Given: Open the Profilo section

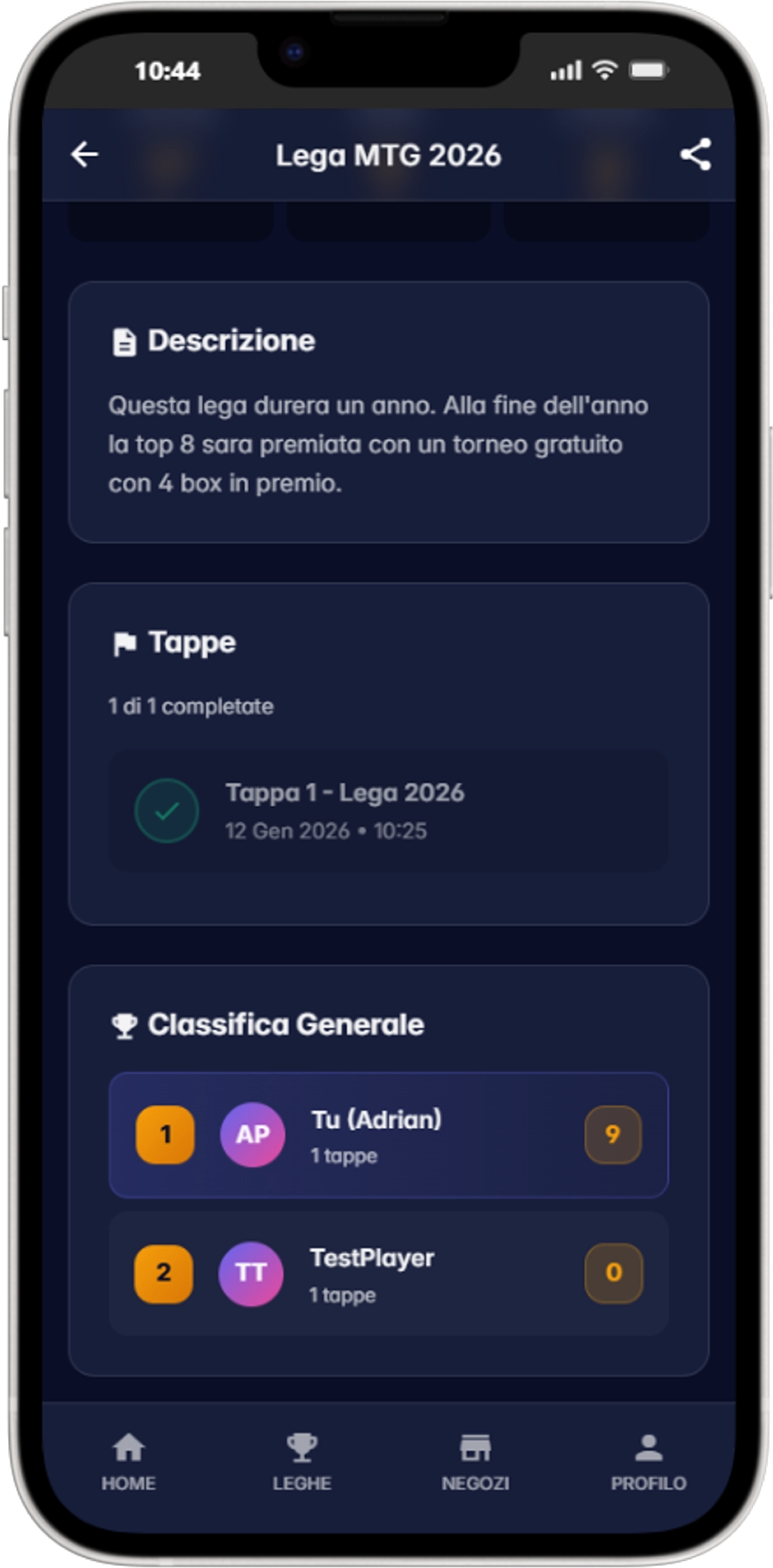Looking at the screenshot, I should (649, 1460).
